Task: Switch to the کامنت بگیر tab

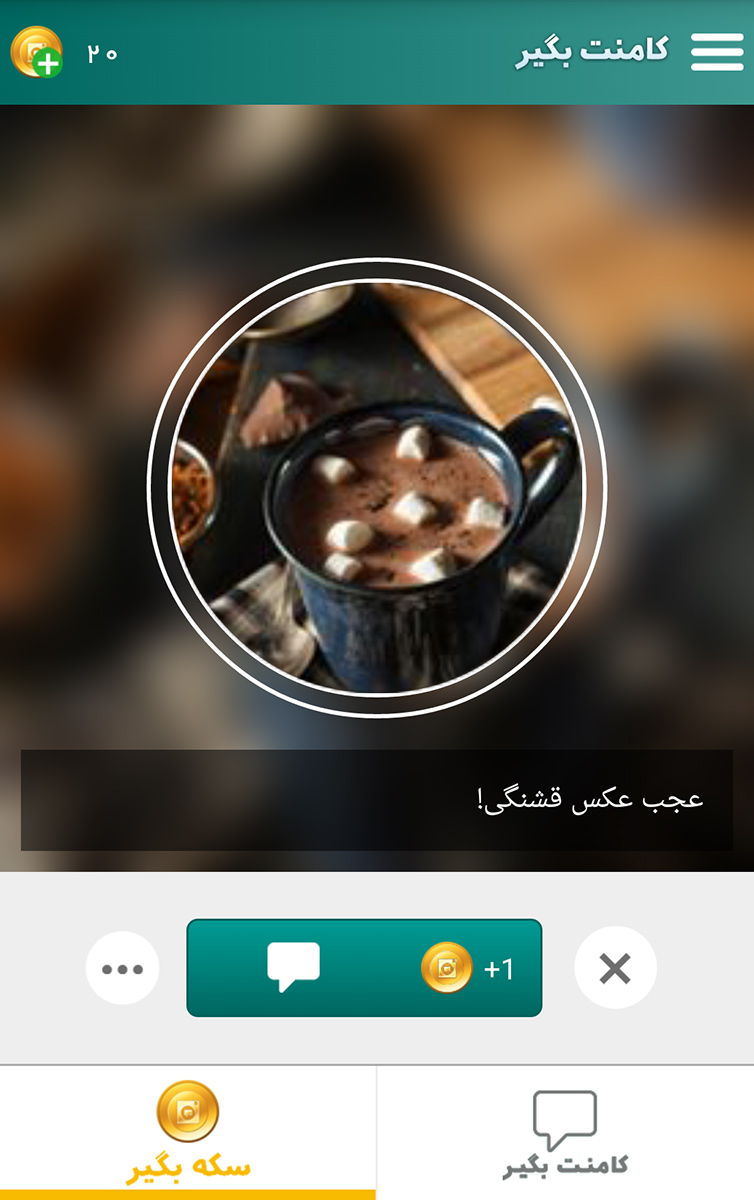Action: pos(565,1132)
